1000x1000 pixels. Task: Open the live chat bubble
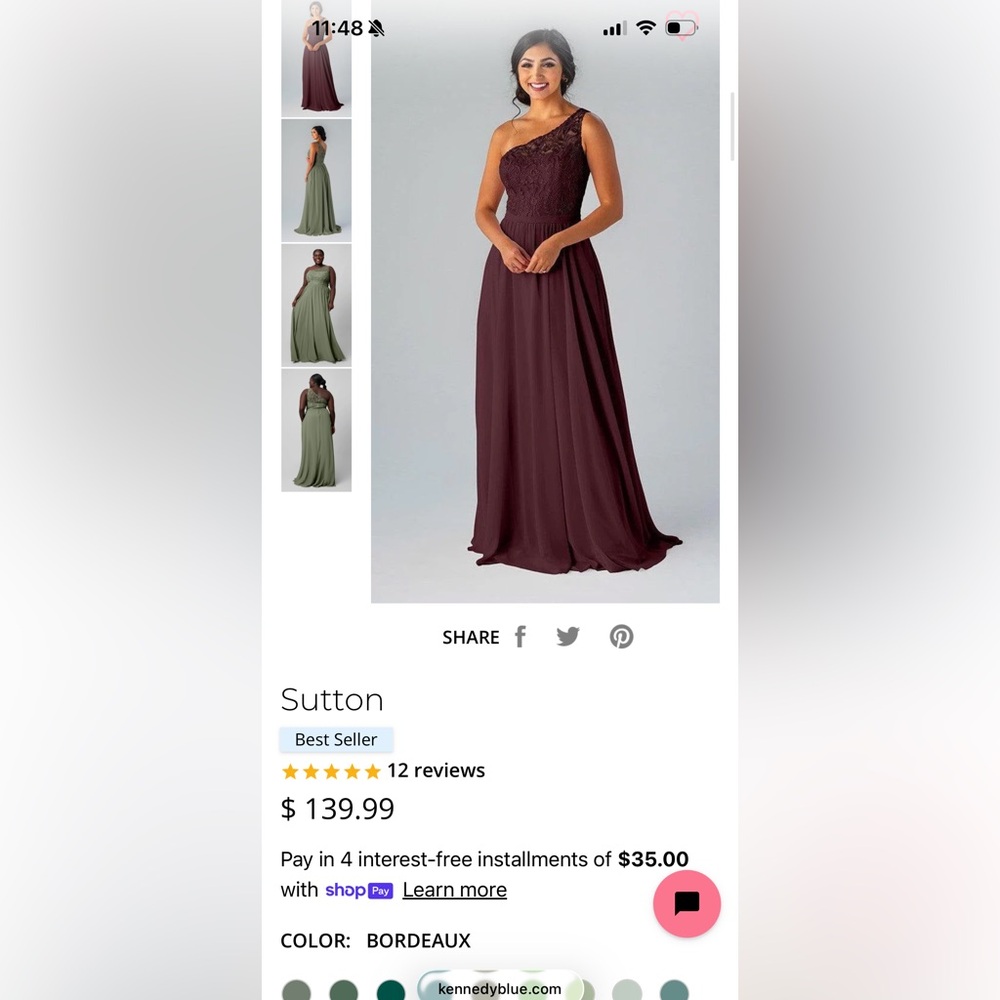click(687, 903)
